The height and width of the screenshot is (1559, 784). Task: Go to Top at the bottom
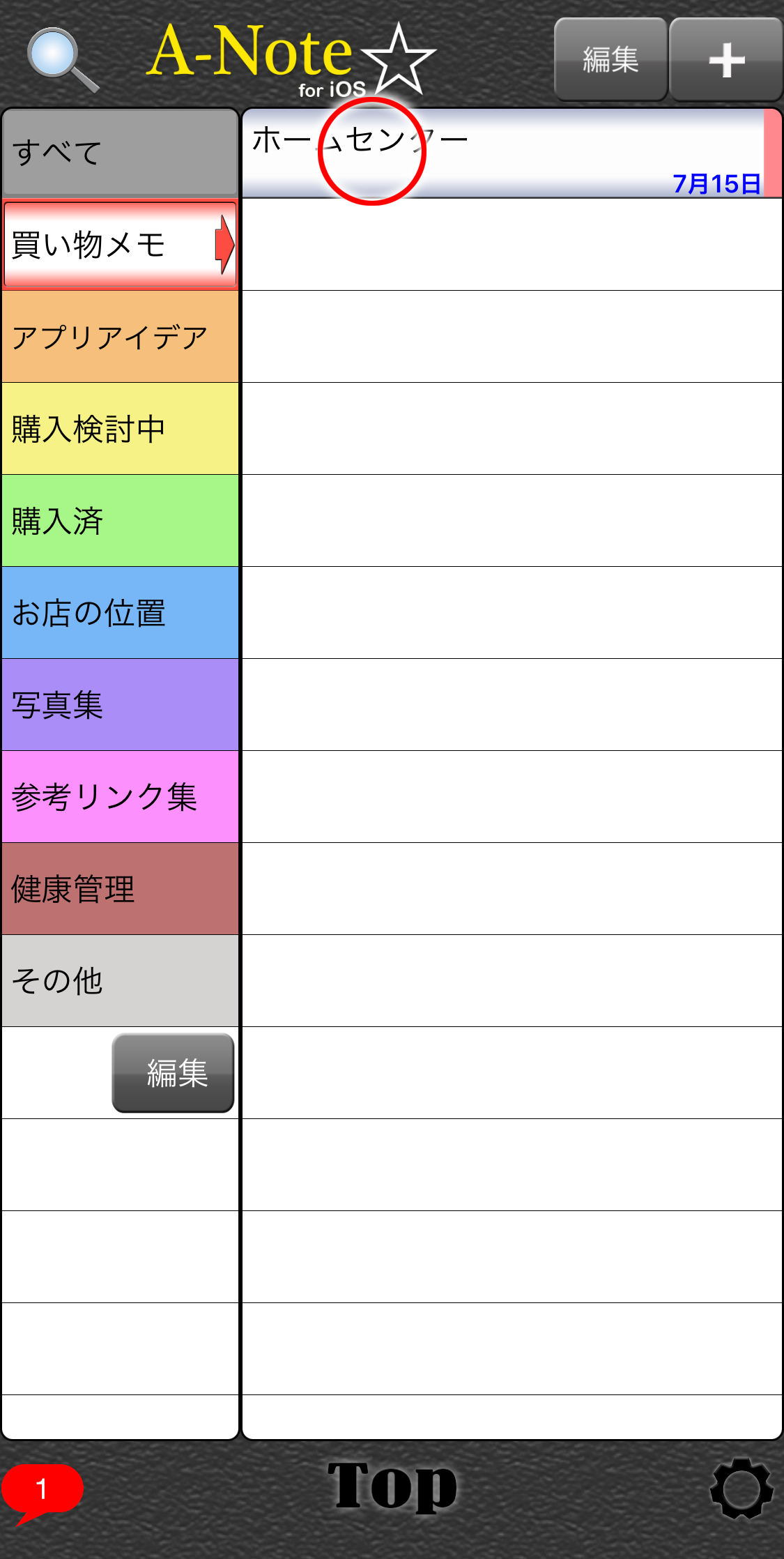click(x=392, y=1486)
